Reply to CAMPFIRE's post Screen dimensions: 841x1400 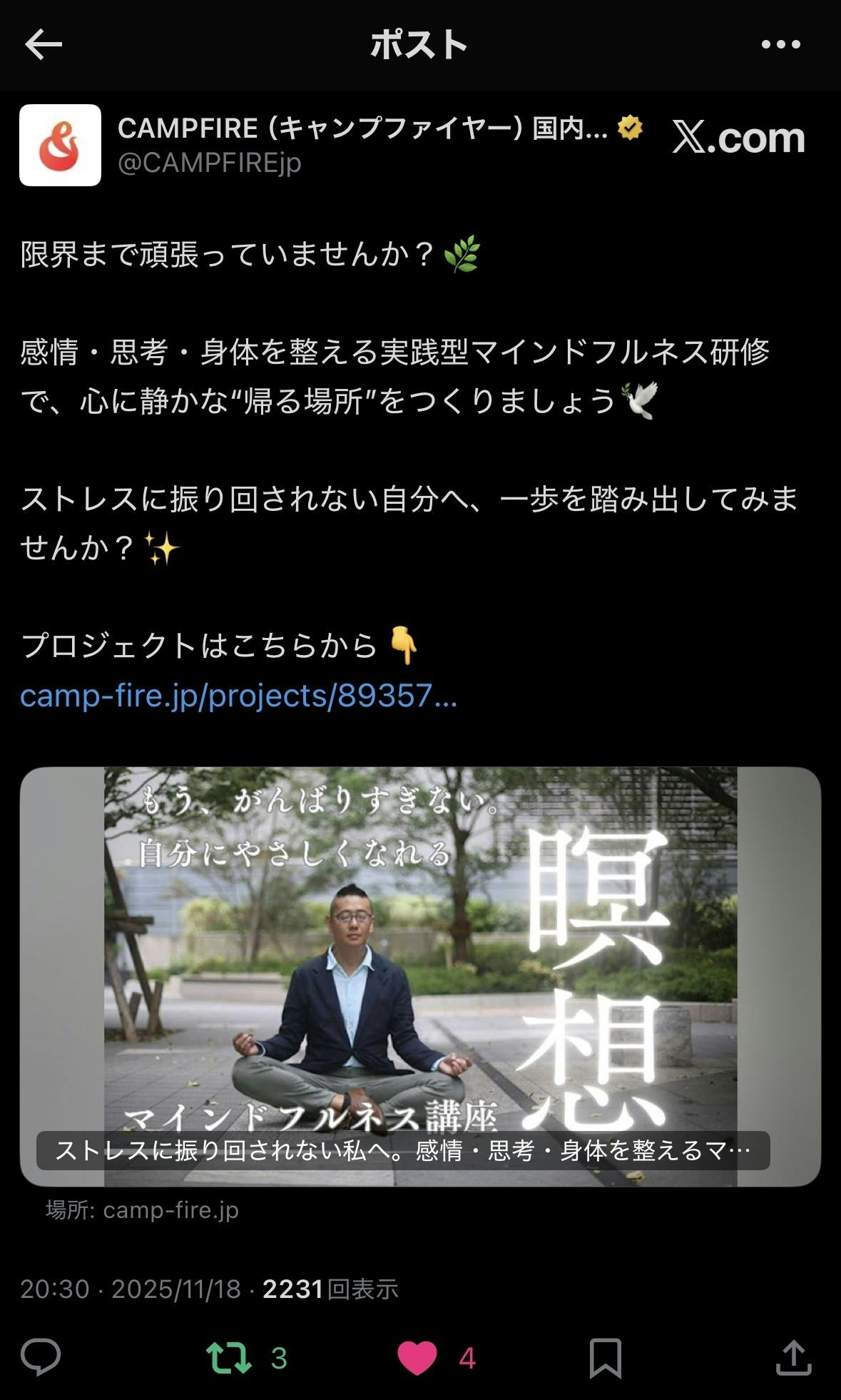[41, 1357]
